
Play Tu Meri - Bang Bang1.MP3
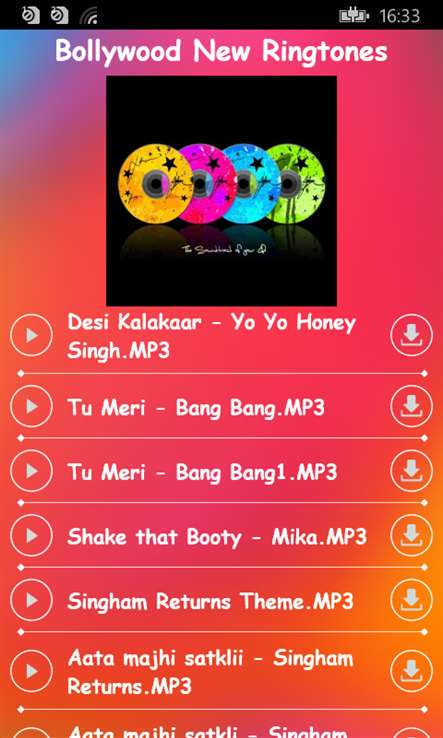point(31,471)
